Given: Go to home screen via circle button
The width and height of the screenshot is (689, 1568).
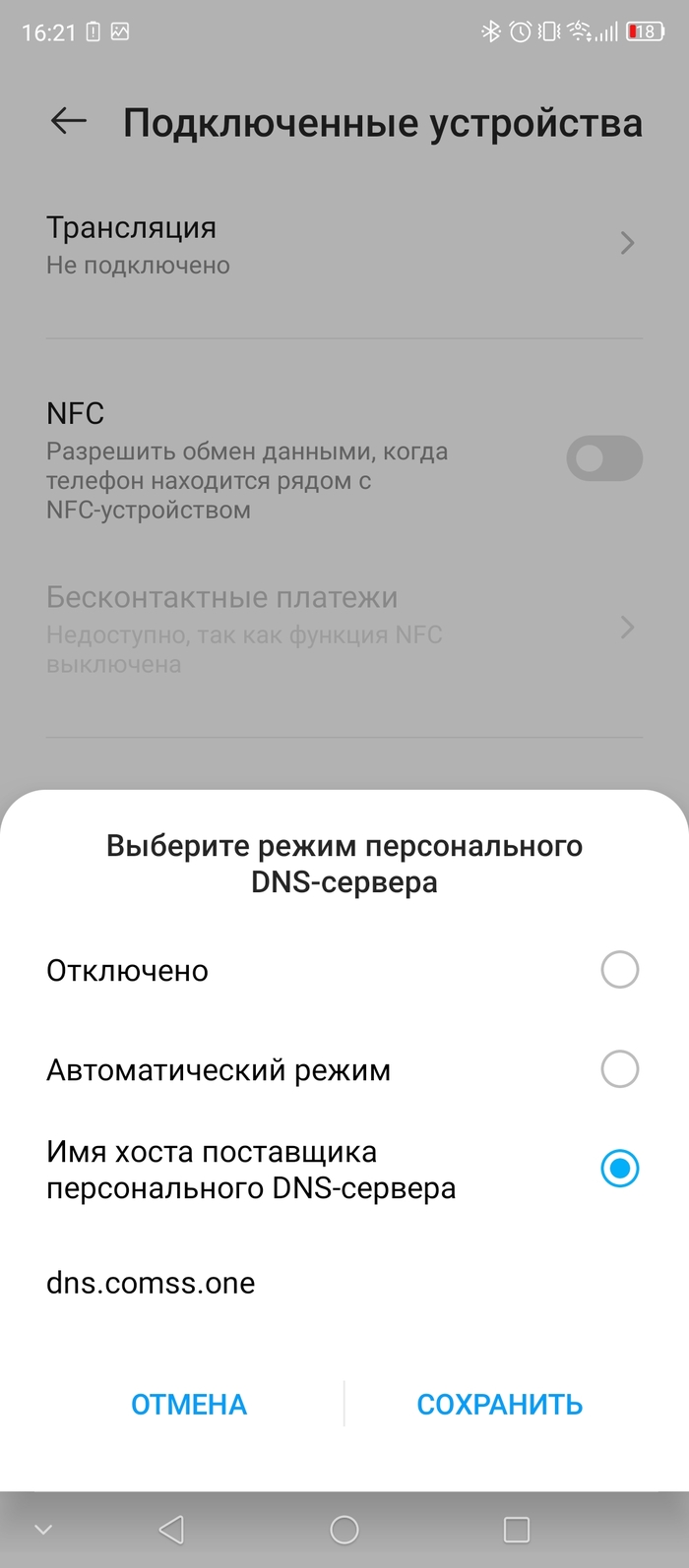Looking at the screenshot, I should point(344,1529).
